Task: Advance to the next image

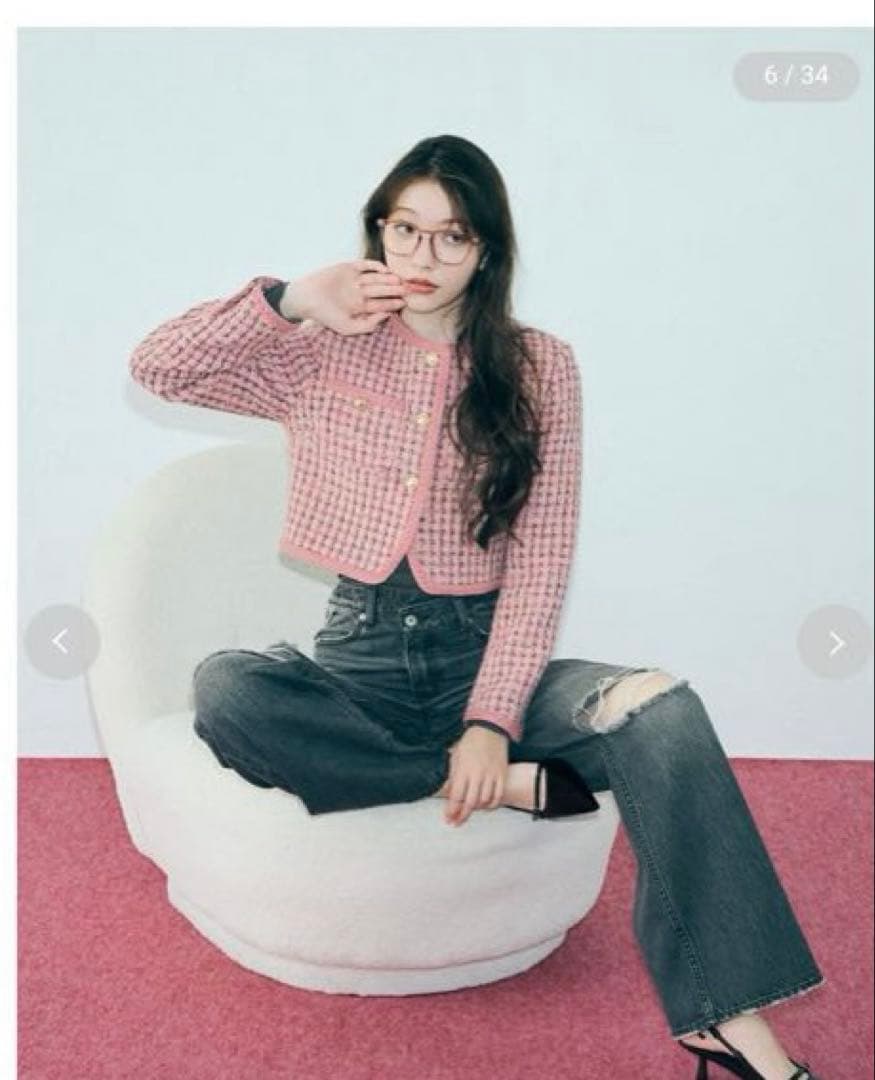Action: click(835, 643)
